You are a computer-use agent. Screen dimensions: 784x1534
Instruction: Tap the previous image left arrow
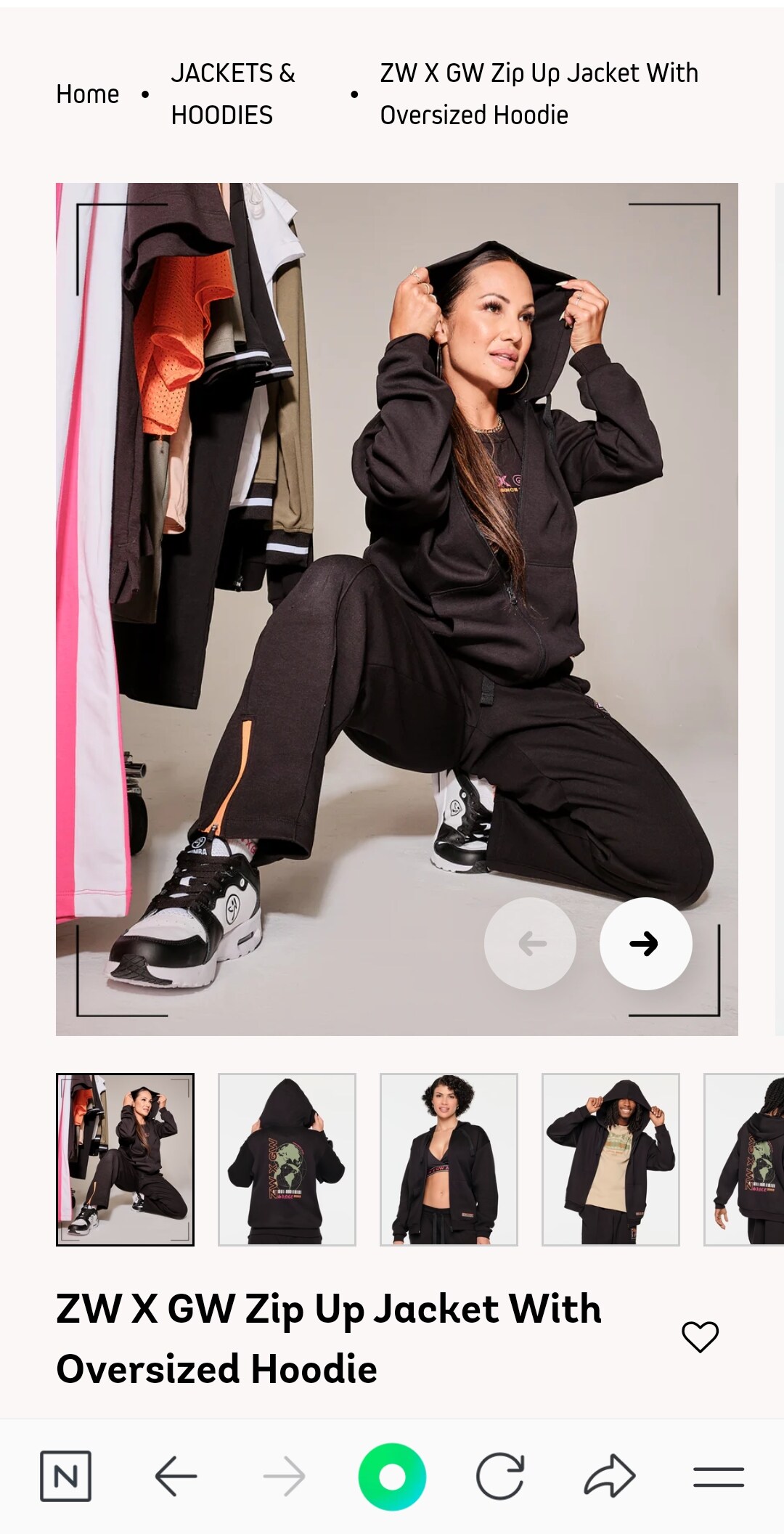(x=530, y=943)
